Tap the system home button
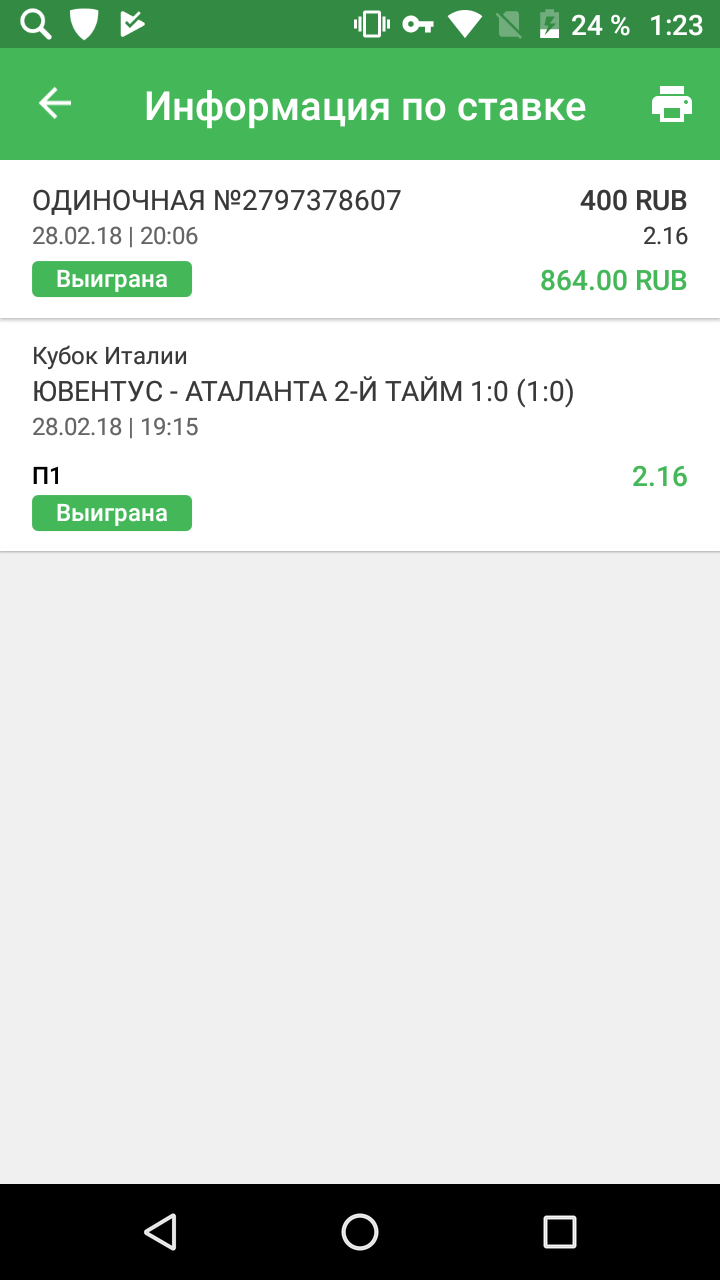The image size is (720, 1280). pyautogui.click(x=360, y=1231)
